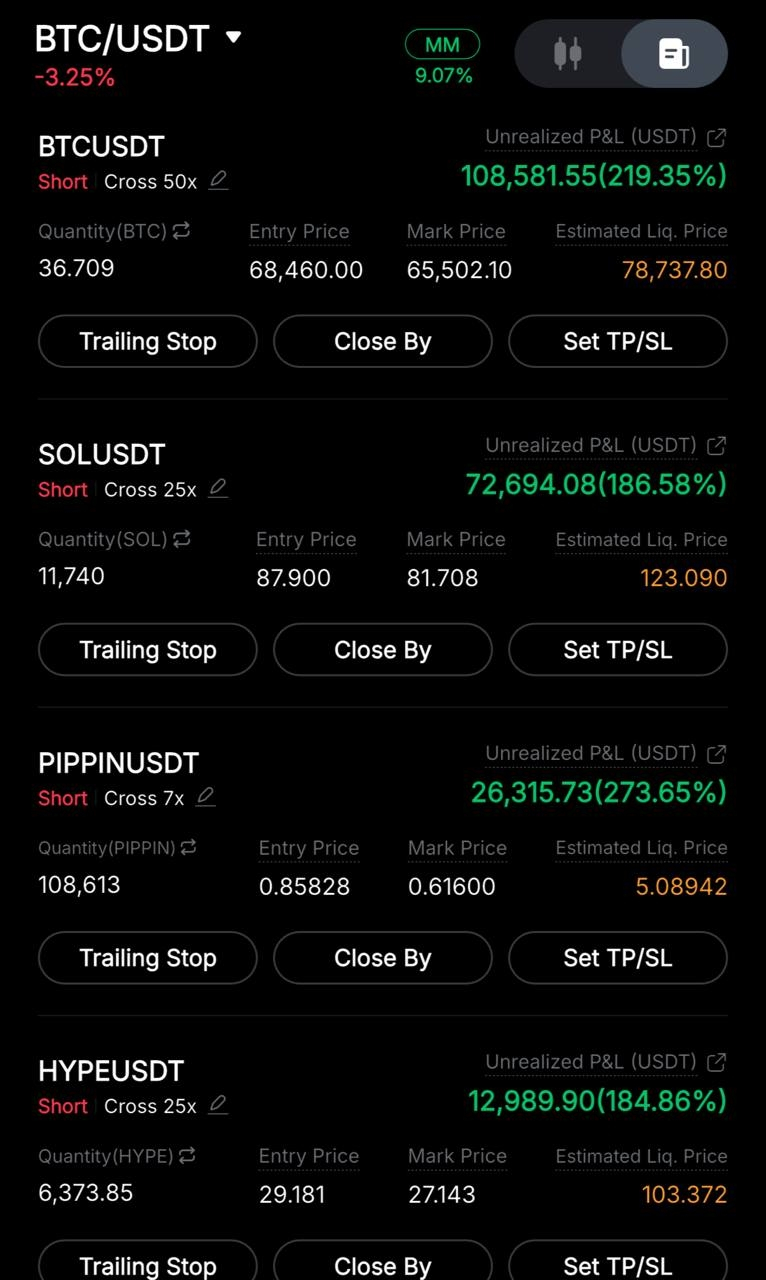Tap Close By for the SOLUSDT position
Screen dimensions: 766x1280
pyautogui.click(x=383, y=650)
